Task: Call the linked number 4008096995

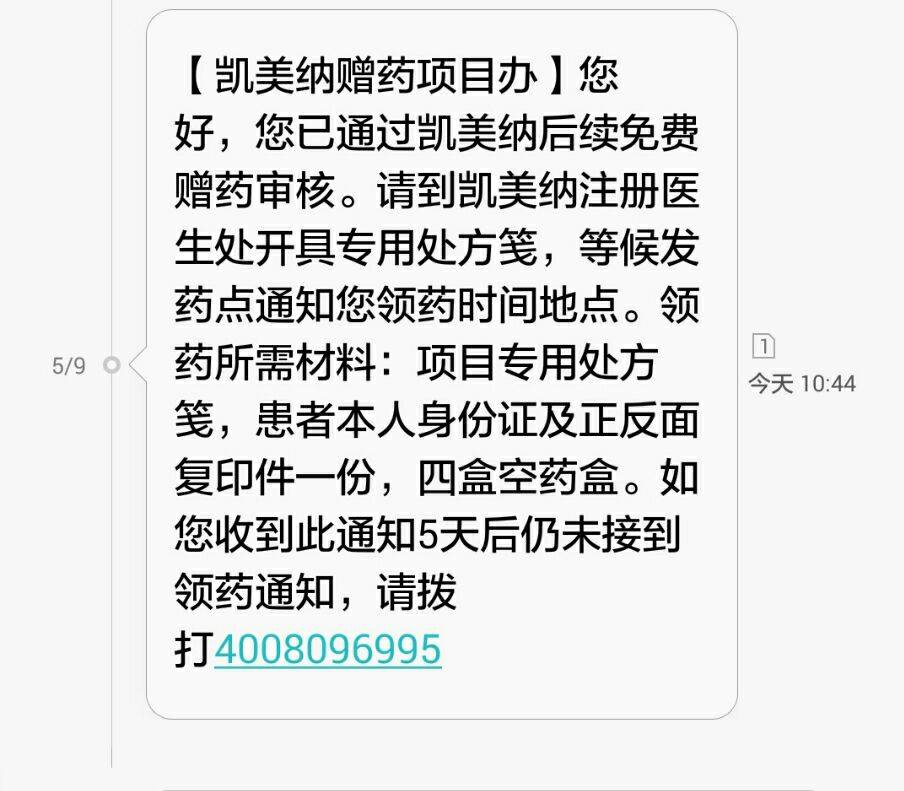Action: coord(327,650)
